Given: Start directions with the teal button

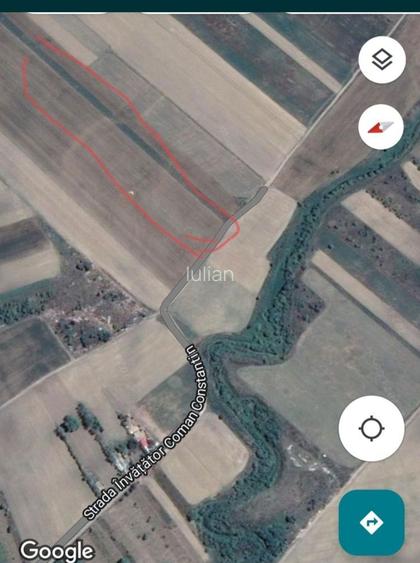Looking at the screenshot, I should coord(372,522).
